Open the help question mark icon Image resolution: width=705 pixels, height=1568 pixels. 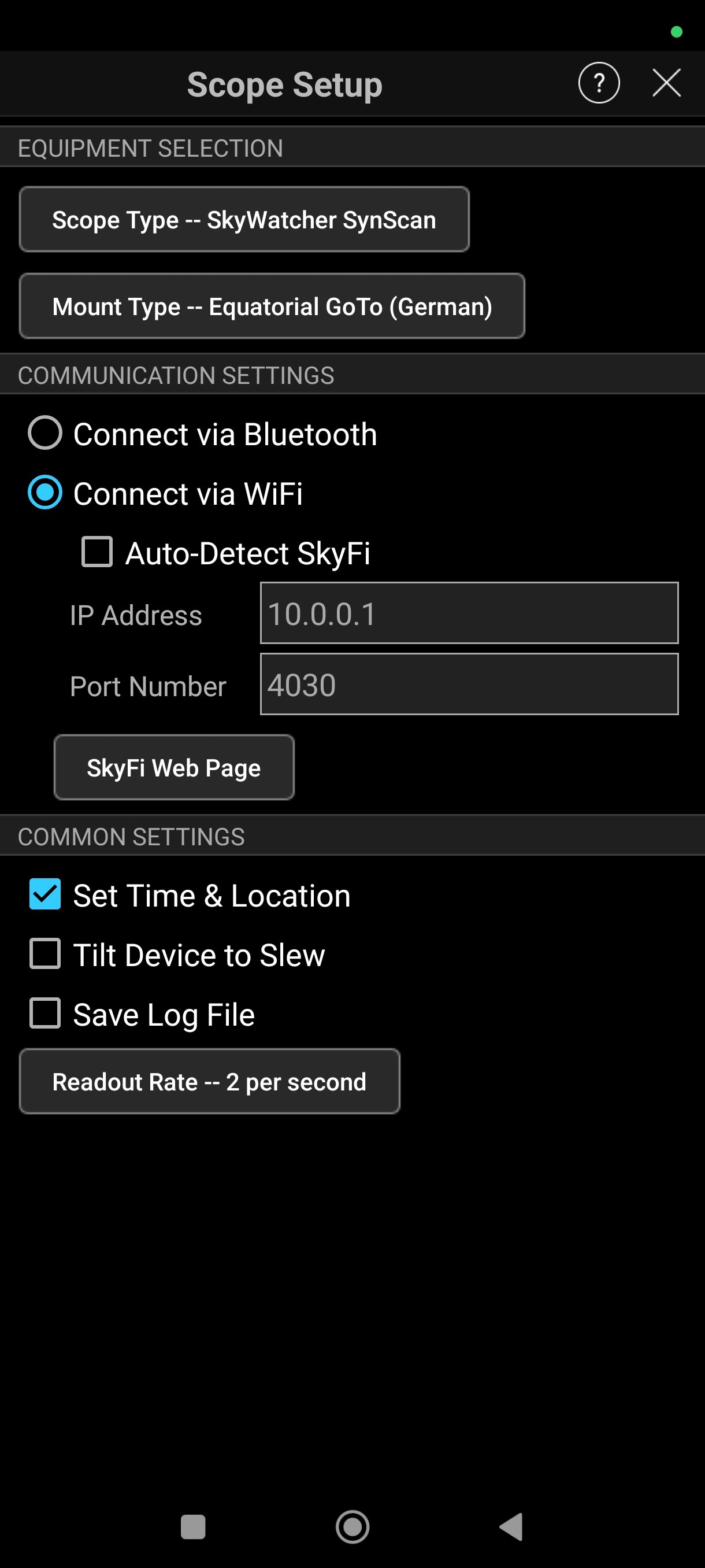pos(599,83)
